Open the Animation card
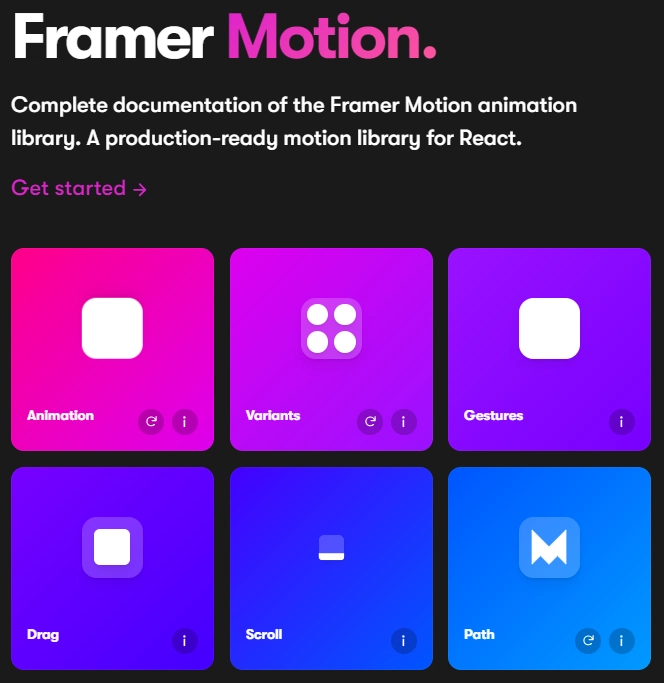This screenshot has height=683, width=664. tap(112, 330)
